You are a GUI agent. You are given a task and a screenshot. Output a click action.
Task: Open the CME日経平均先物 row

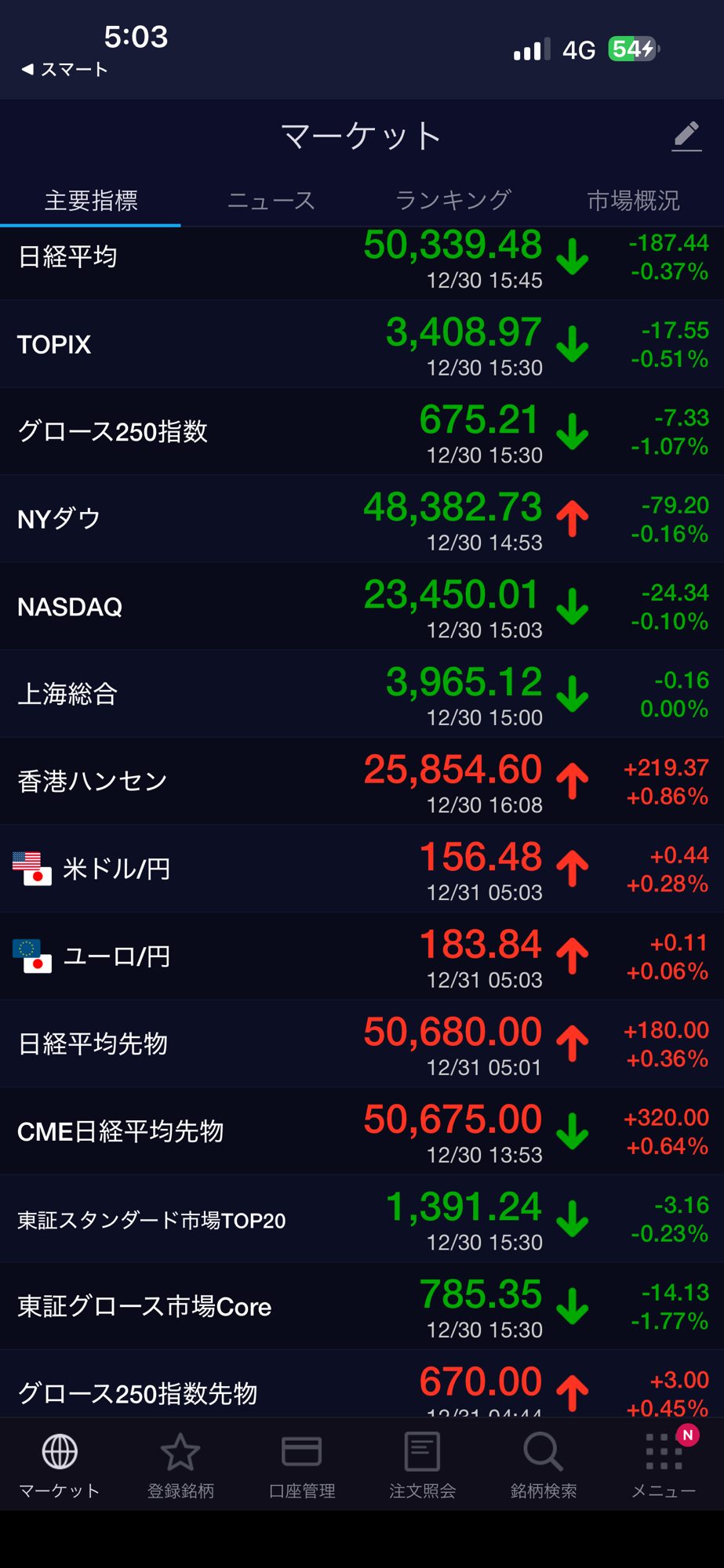(361, 1131)
